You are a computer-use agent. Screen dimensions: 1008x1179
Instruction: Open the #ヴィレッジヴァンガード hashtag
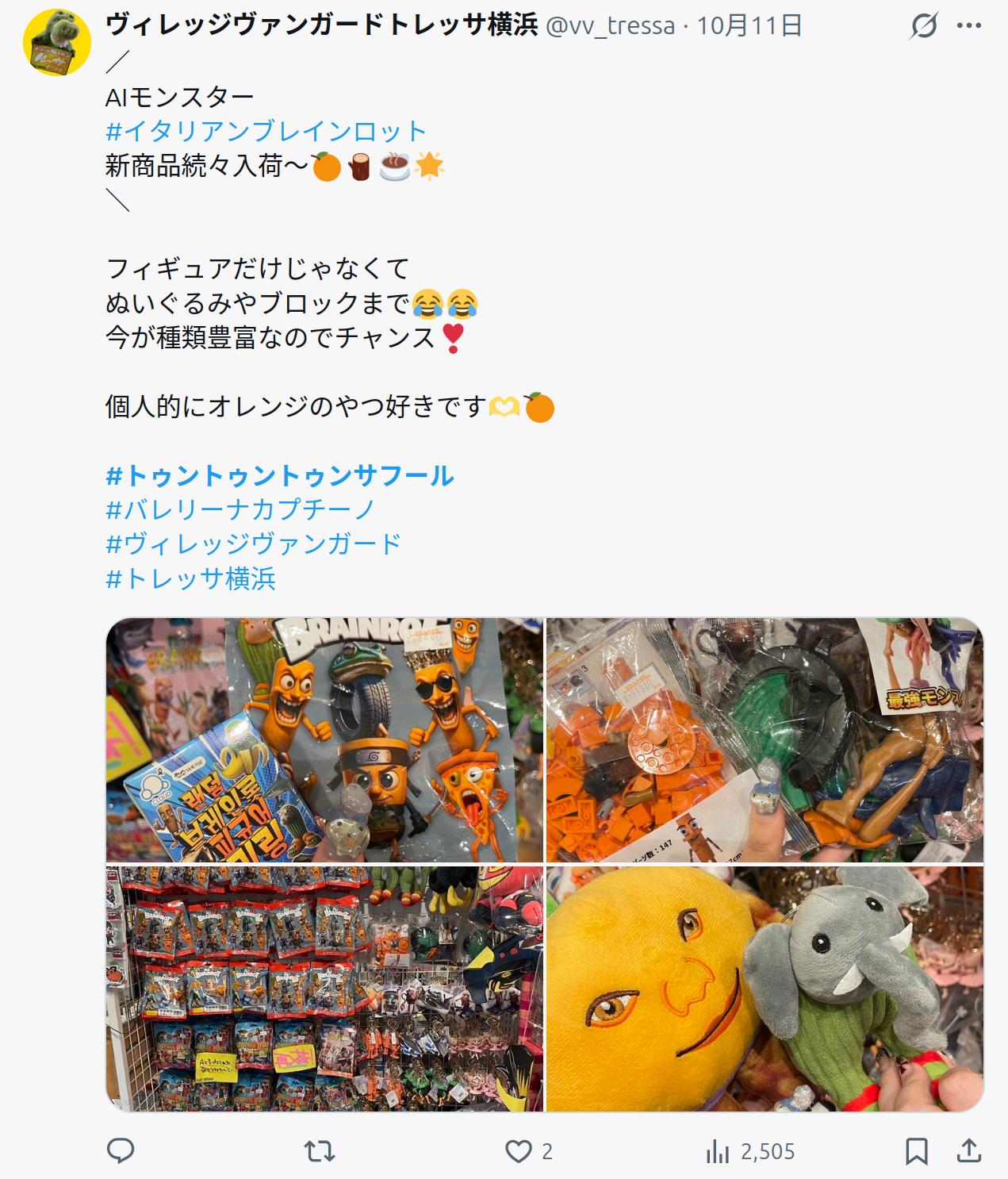click(x=253, y=544)
